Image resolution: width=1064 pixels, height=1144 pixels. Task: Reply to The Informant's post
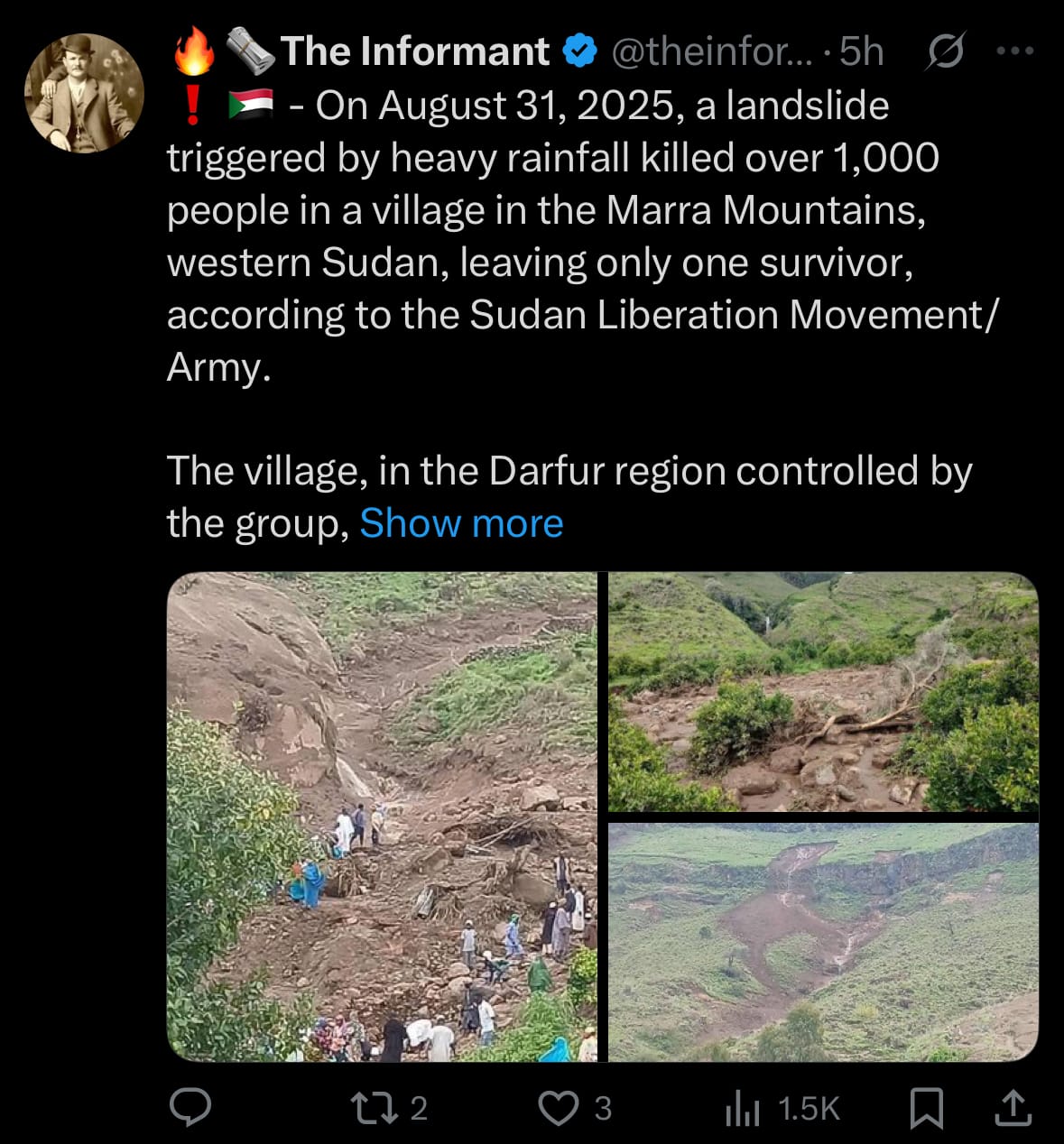191,1107
